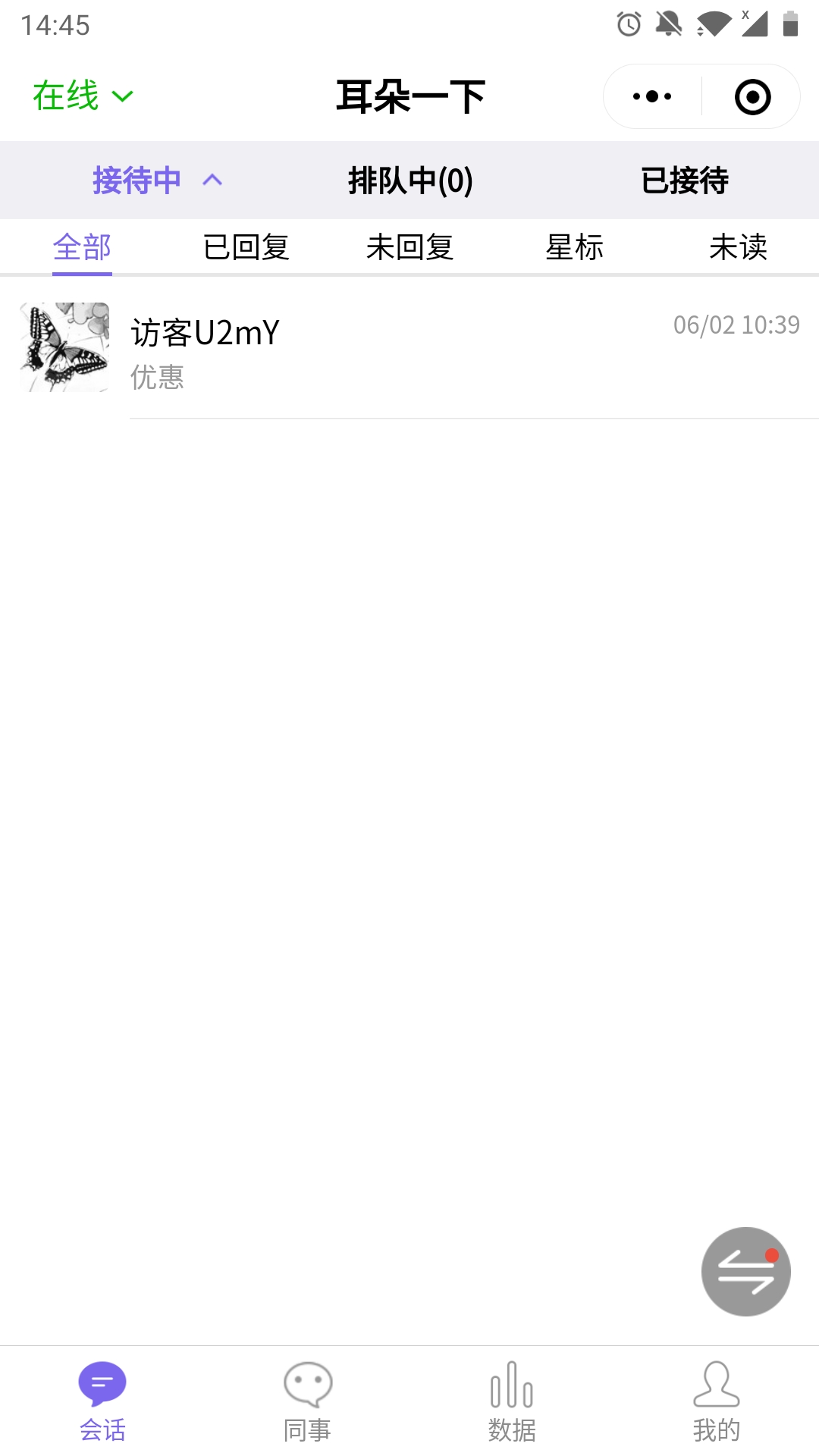Show 未回复 conversations
This screenshot has width=819, height=1456.
point(409,247)
